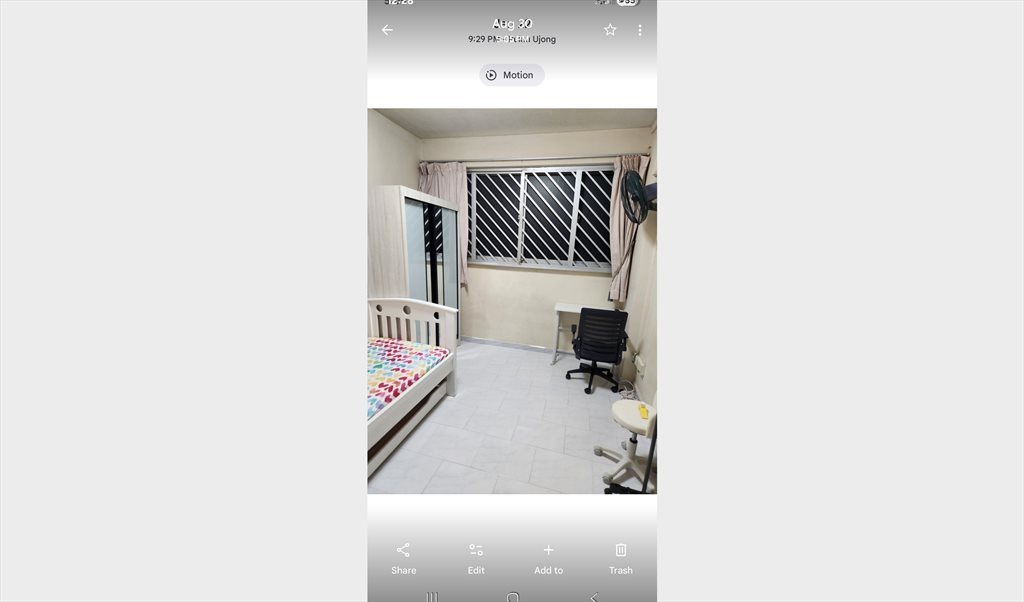The height and width of the screenshot is (602, 1024).
Task: Mark this photo as favorite
Action: coord(610,30)
